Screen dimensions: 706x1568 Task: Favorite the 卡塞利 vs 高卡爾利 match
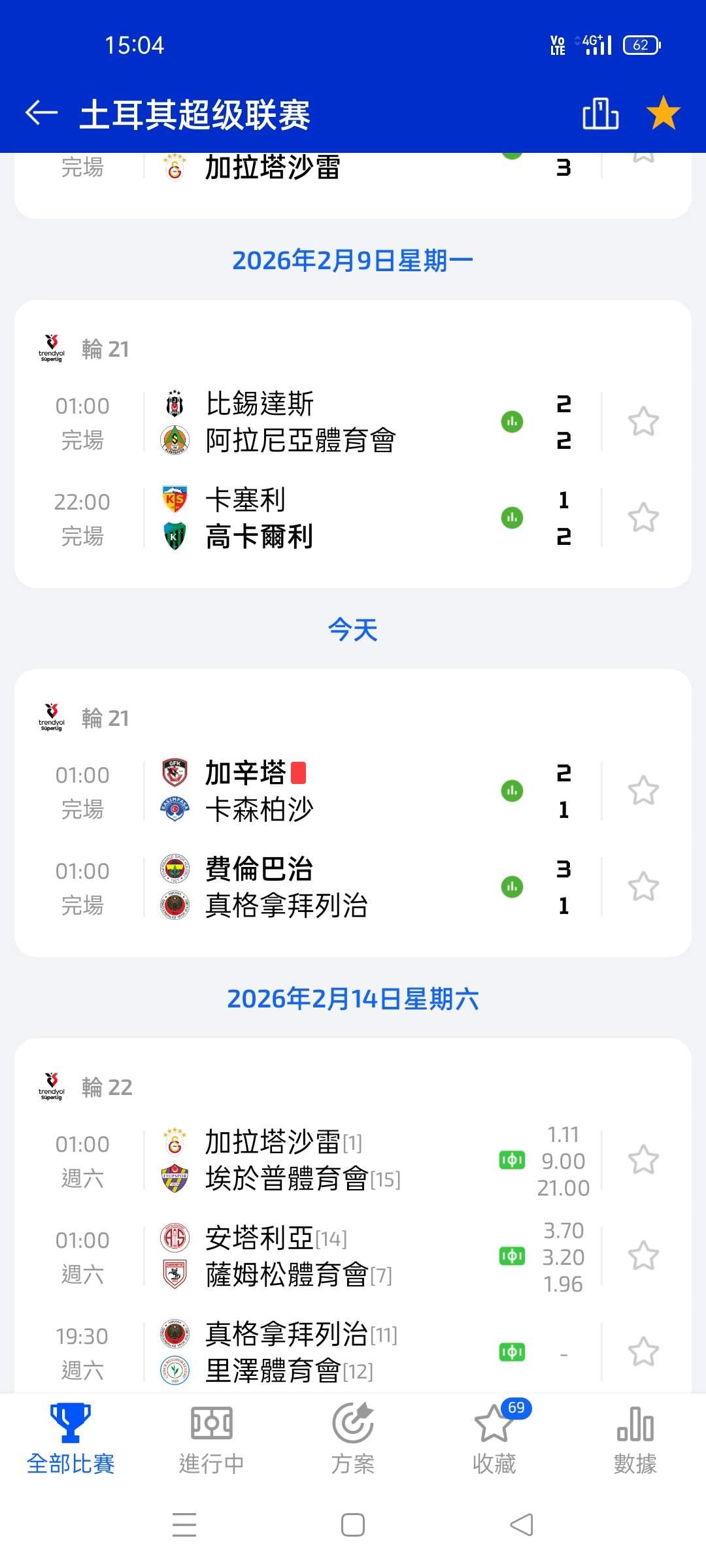pyautogui.click(x=643, y=518)
